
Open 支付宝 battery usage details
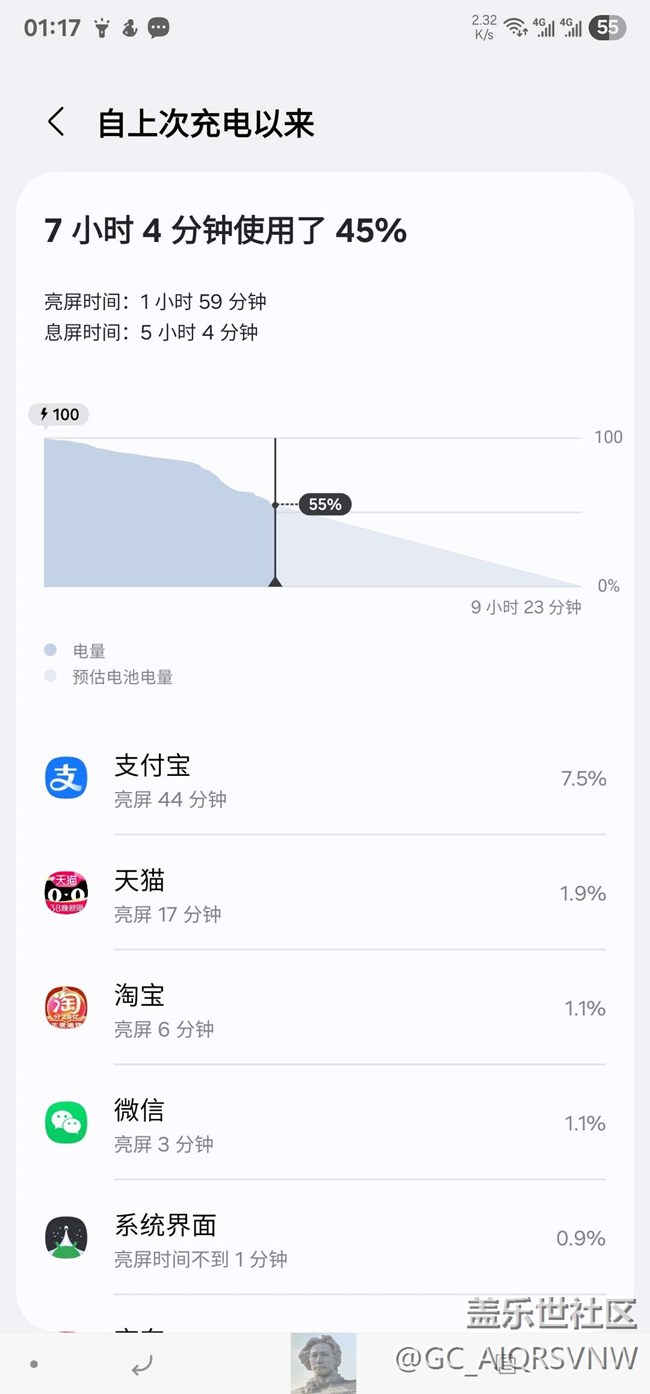[325, 779]
